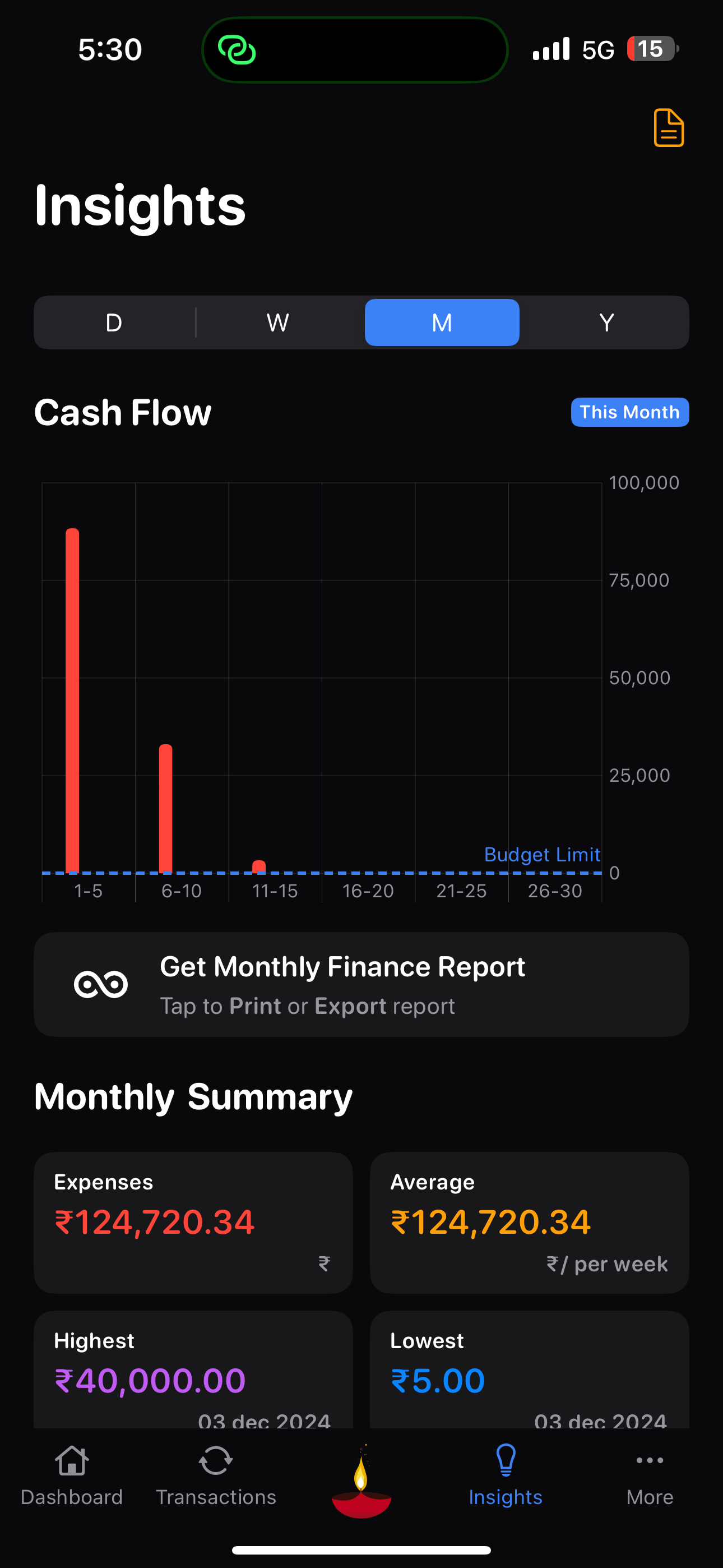The image size is (723, 1568).
Task: Select the W (weekly) segment
Action: point(277,322)
